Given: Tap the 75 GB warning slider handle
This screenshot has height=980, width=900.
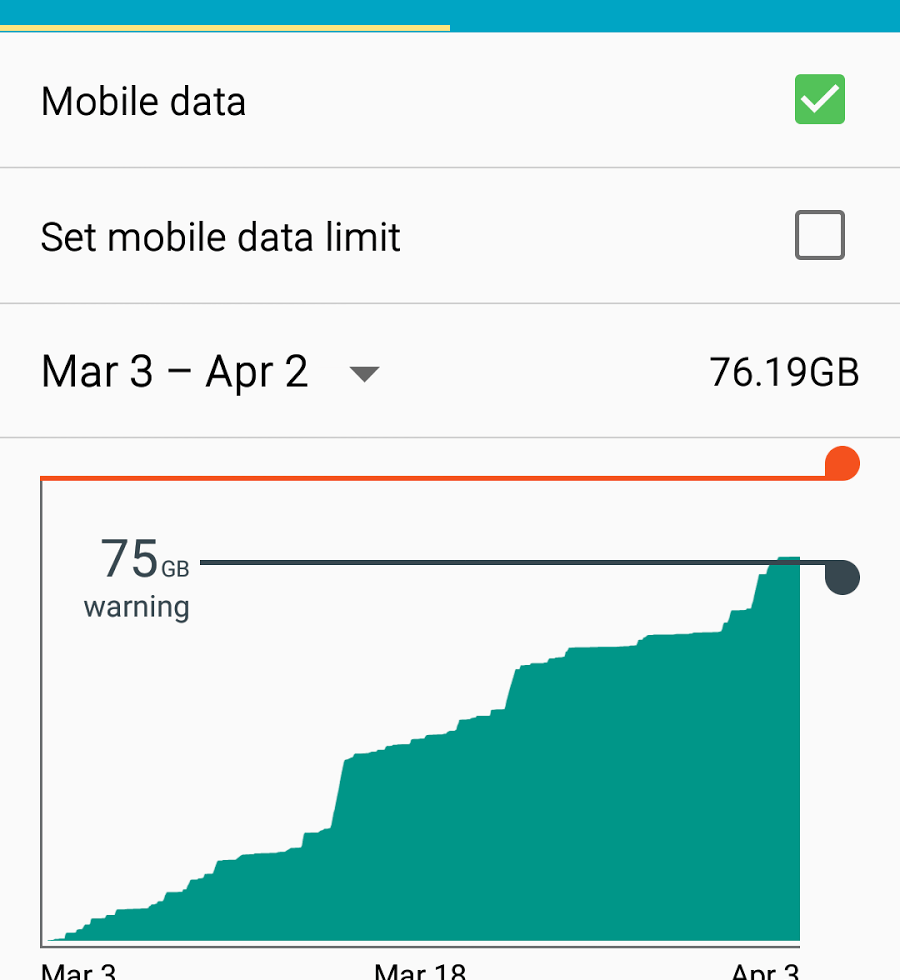Looking at the screenshot, I should pos(843,577).
